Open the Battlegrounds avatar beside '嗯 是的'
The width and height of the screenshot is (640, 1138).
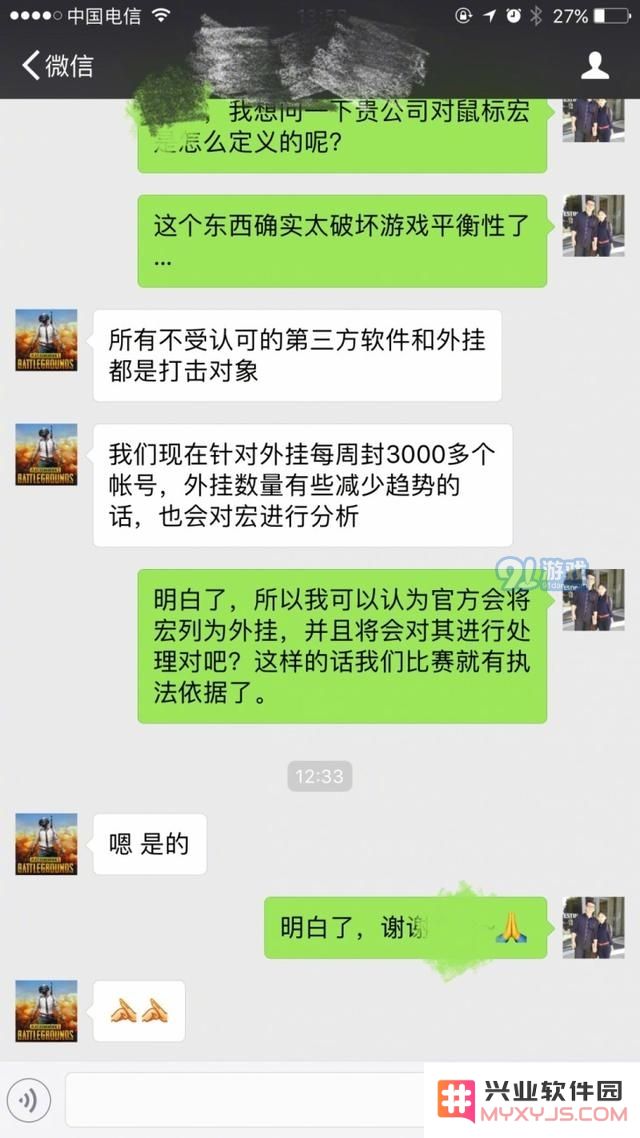(x=46, y=844)
